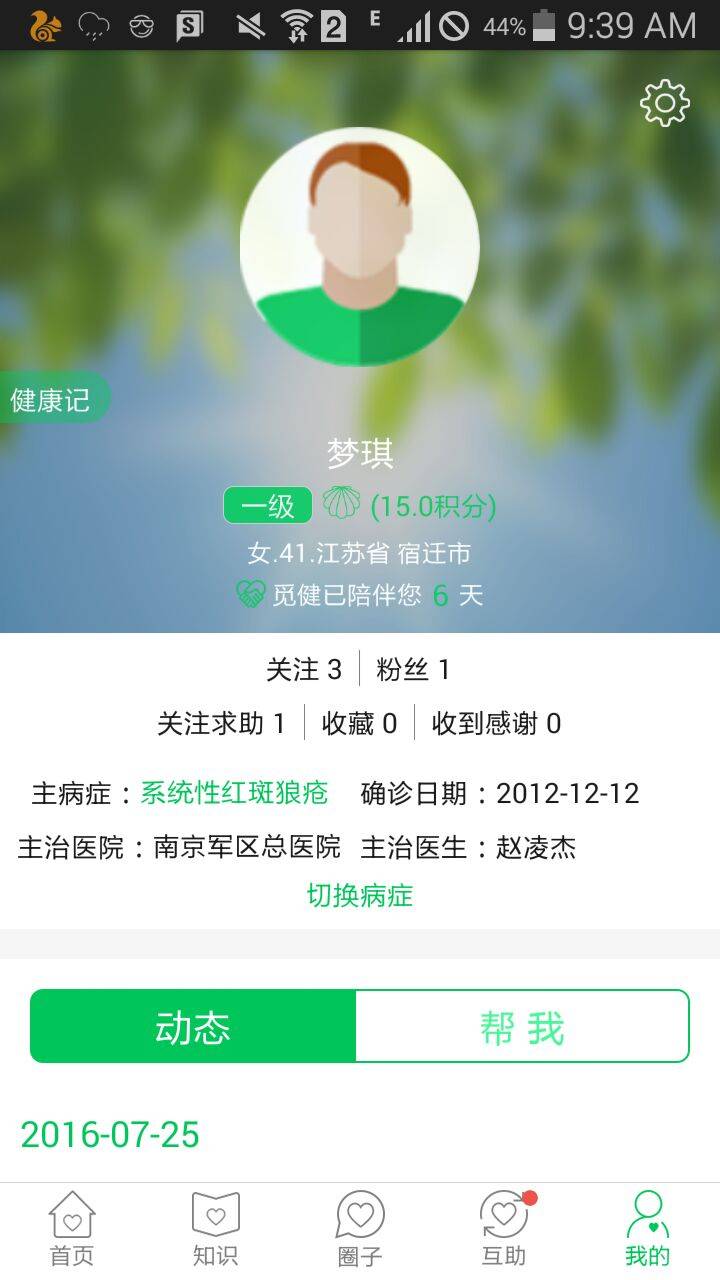The height and width of the screenshot is (1280, 720).
Task: Tap the profile avatar picture
Action: click(360, 247)
